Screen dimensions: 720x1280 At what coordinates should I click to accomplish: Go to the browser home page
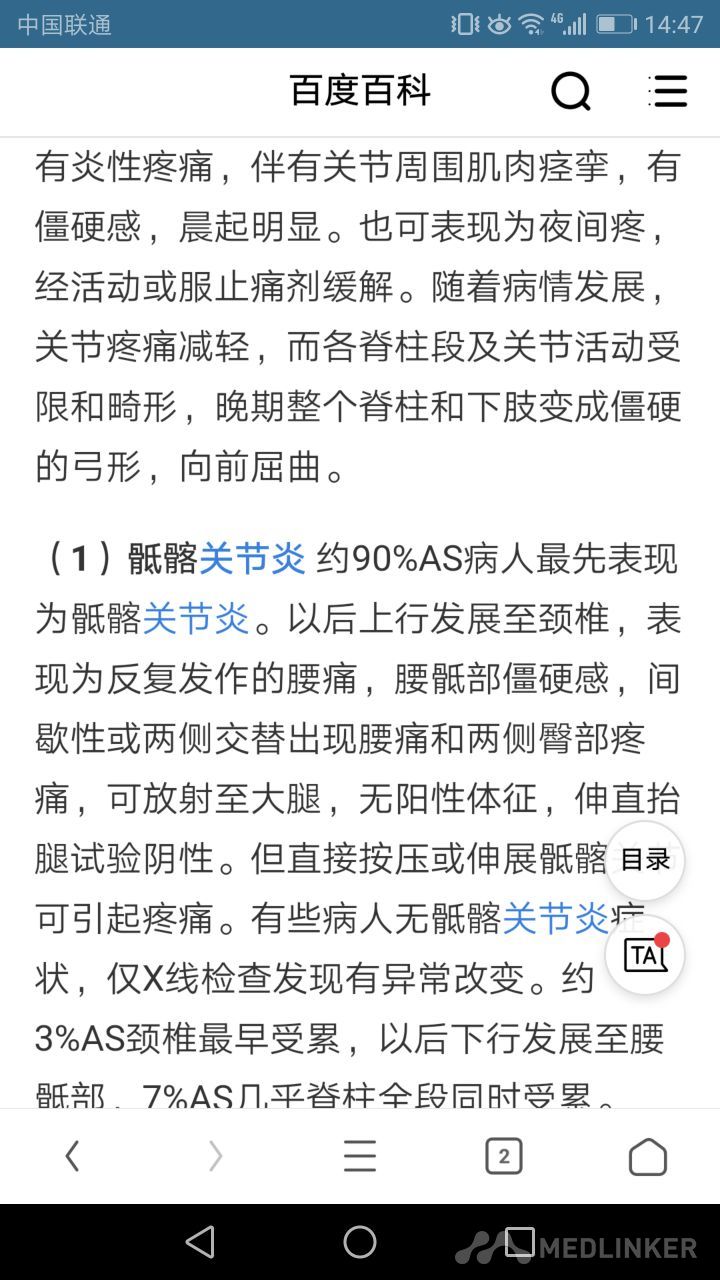(x=647, y=1157)
